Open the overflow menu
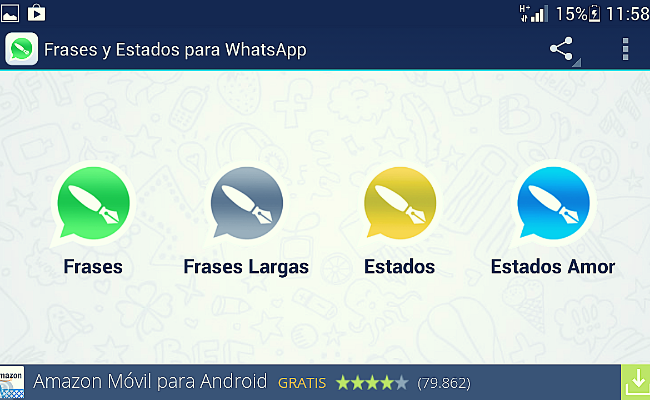This screenshot has height=400, width=650. [x=626, y=49]
